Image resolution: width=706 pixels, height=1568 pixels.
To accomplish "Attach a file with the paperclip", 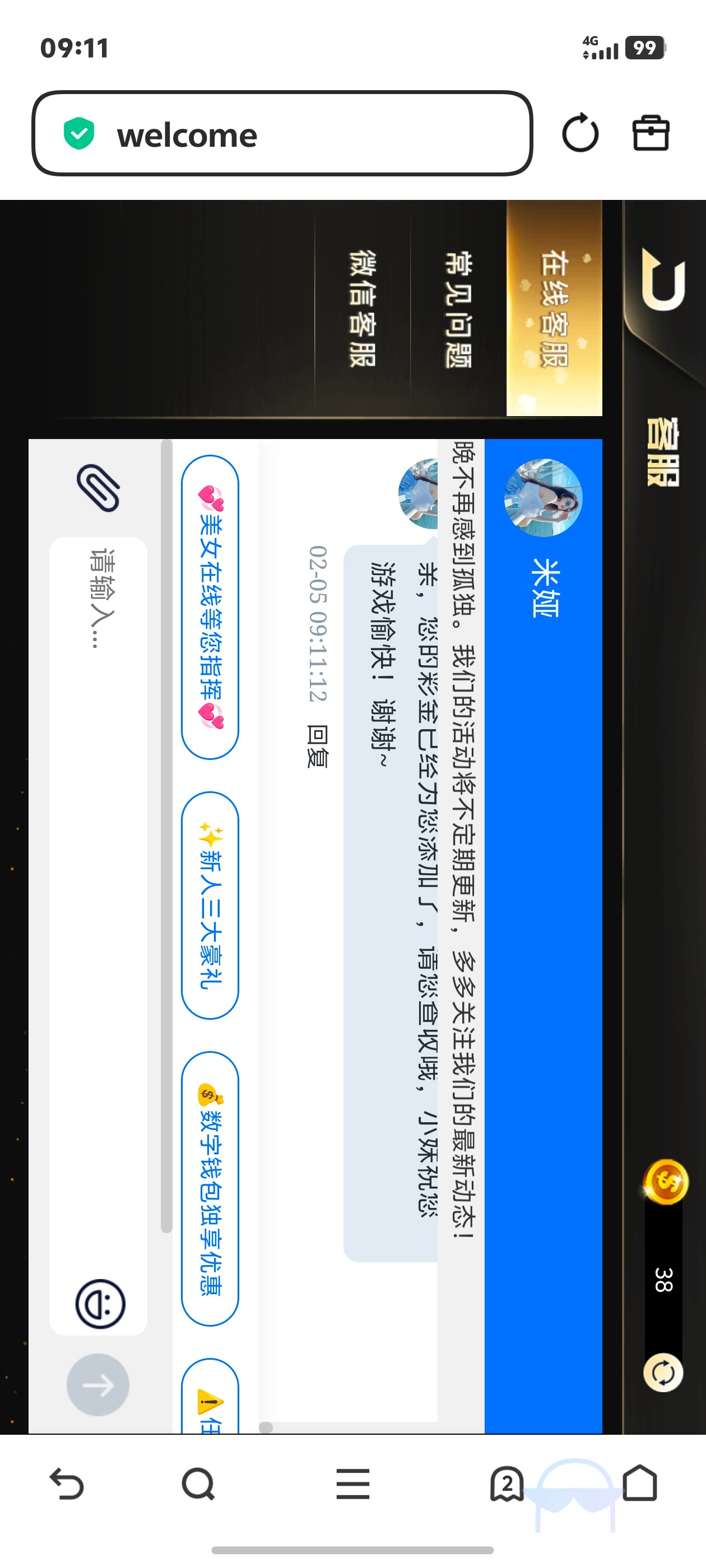I will (x=98, y=488).
